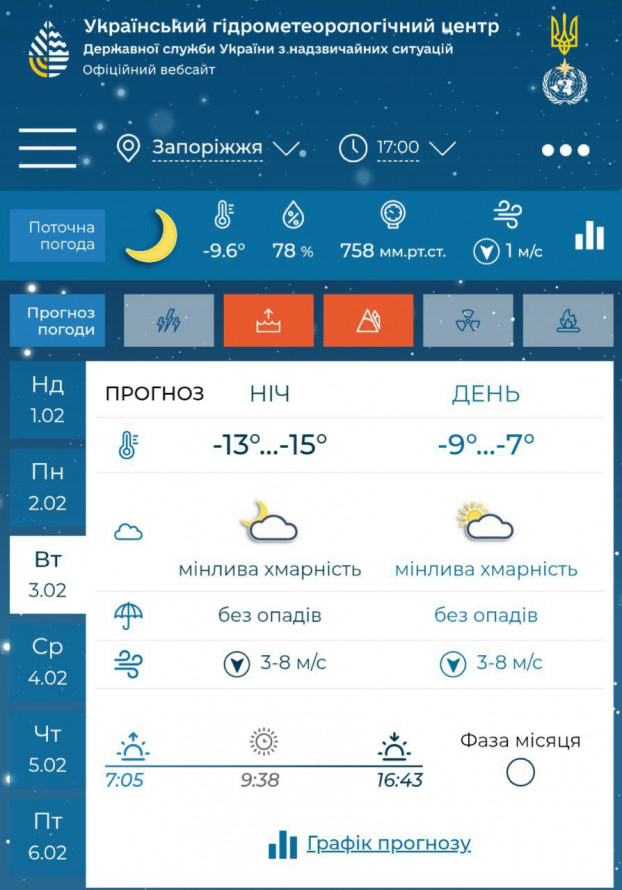622x890 pixels.
Task: Show the forecast for Ср 4.02
Action: 47,661
